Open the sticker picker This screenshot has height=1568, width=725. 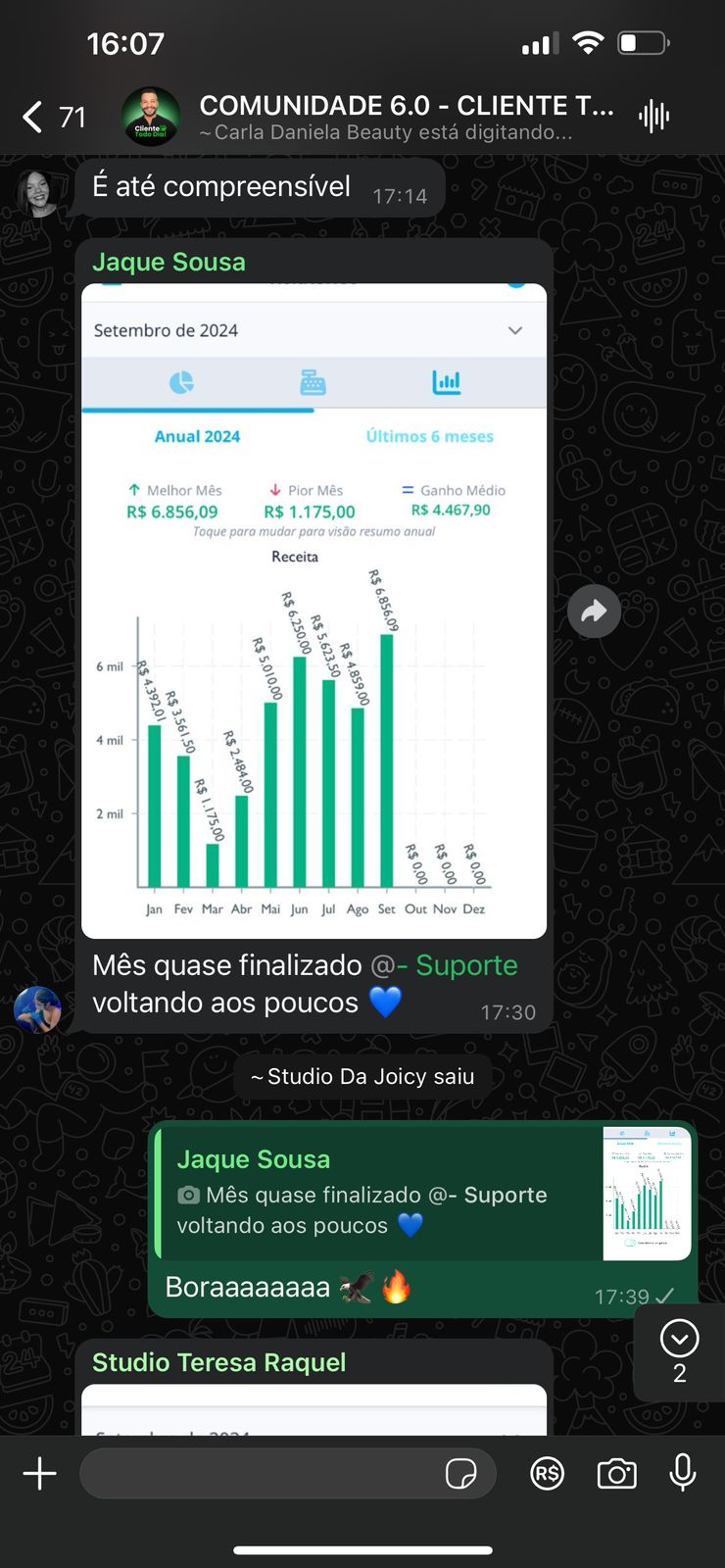click(460, 1473)
